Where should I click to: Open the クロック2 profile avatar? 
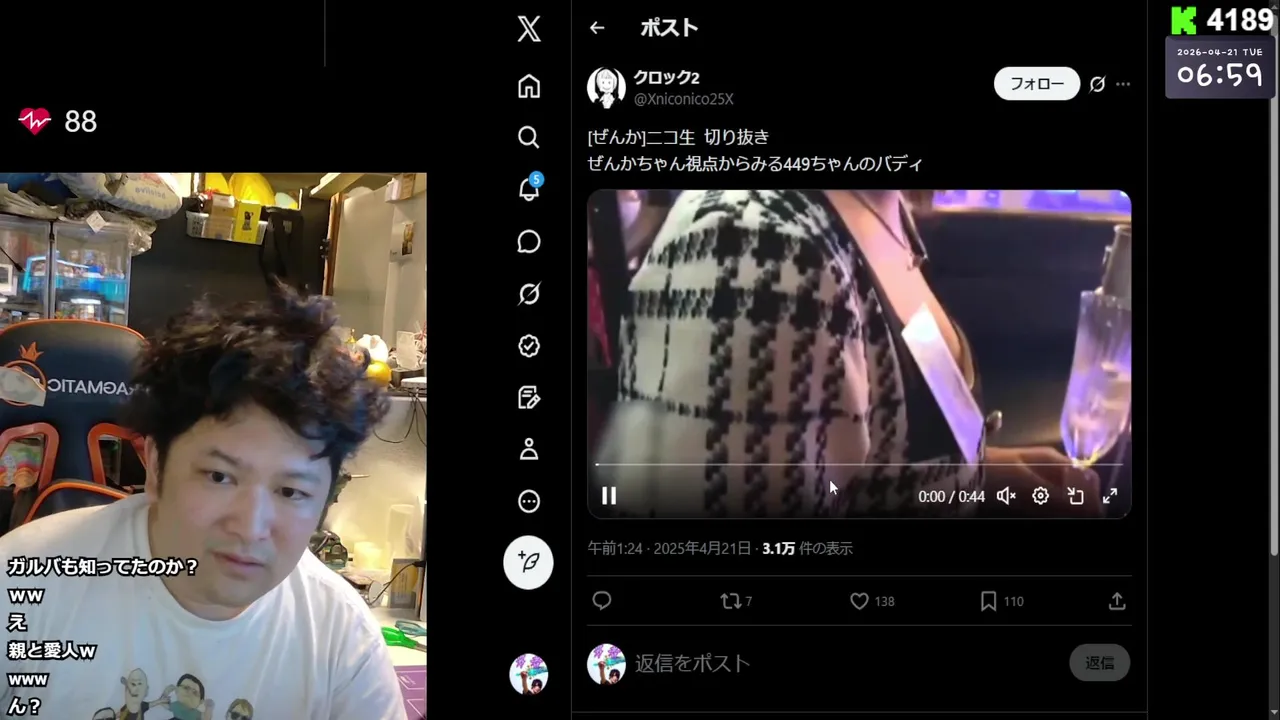[x=606, y=88]
